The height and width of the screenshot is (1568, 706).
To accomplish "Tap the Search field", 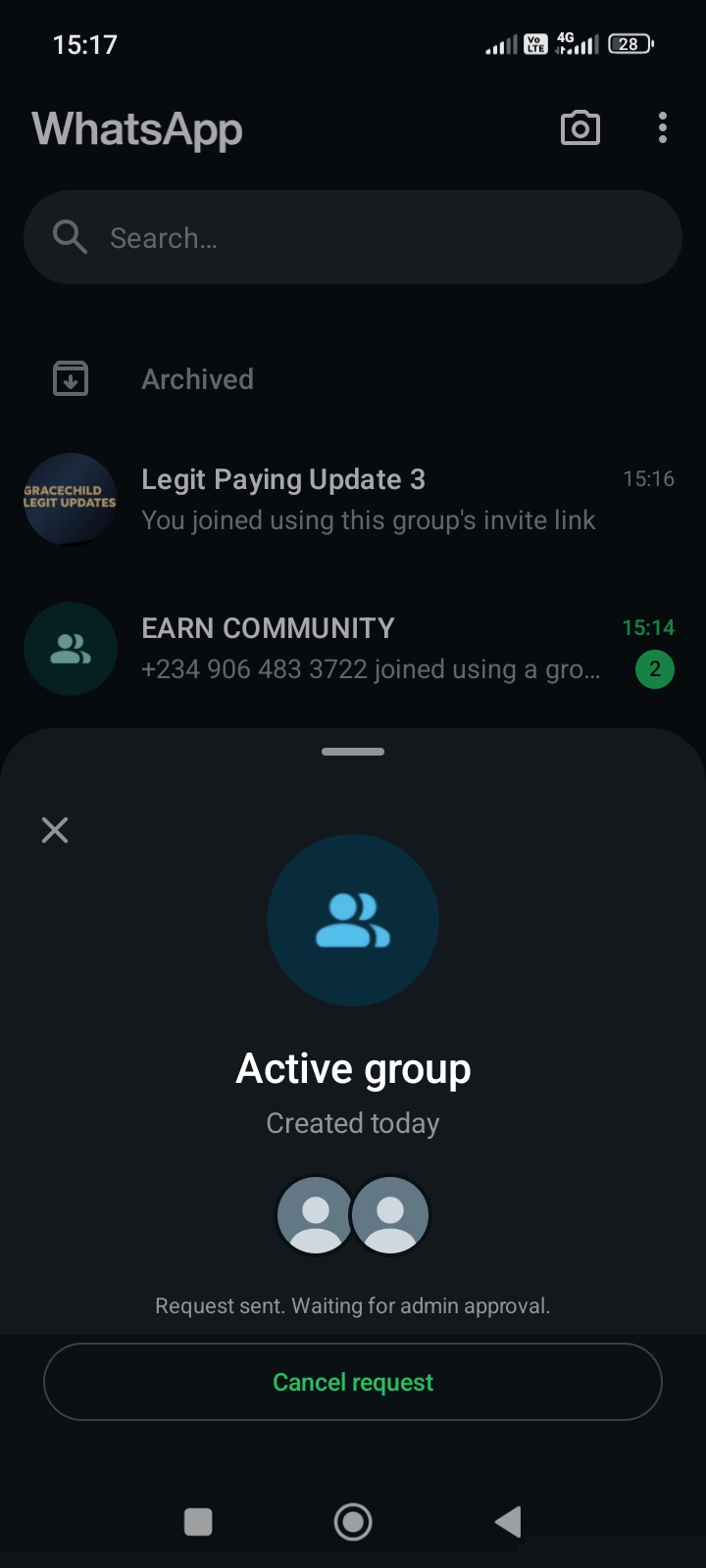I will [353, 237].
